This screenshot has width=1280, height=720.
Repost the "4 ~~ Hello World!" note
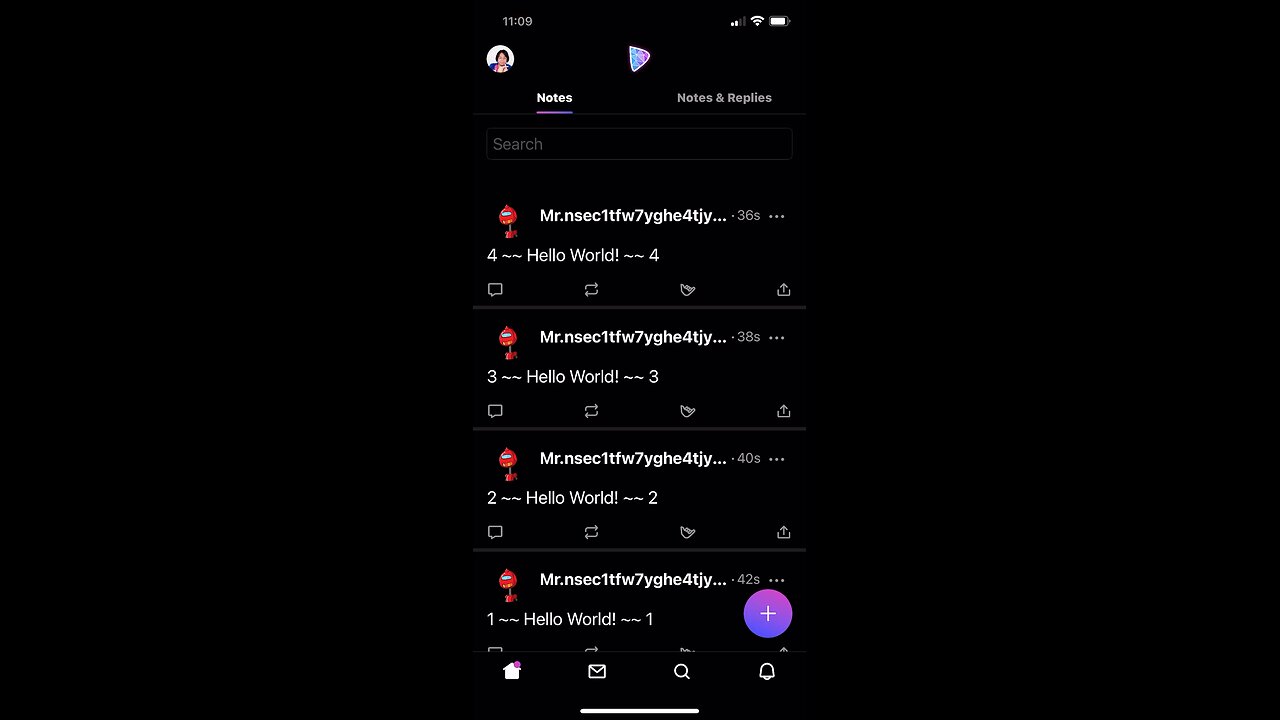click(x=591, y=290)
